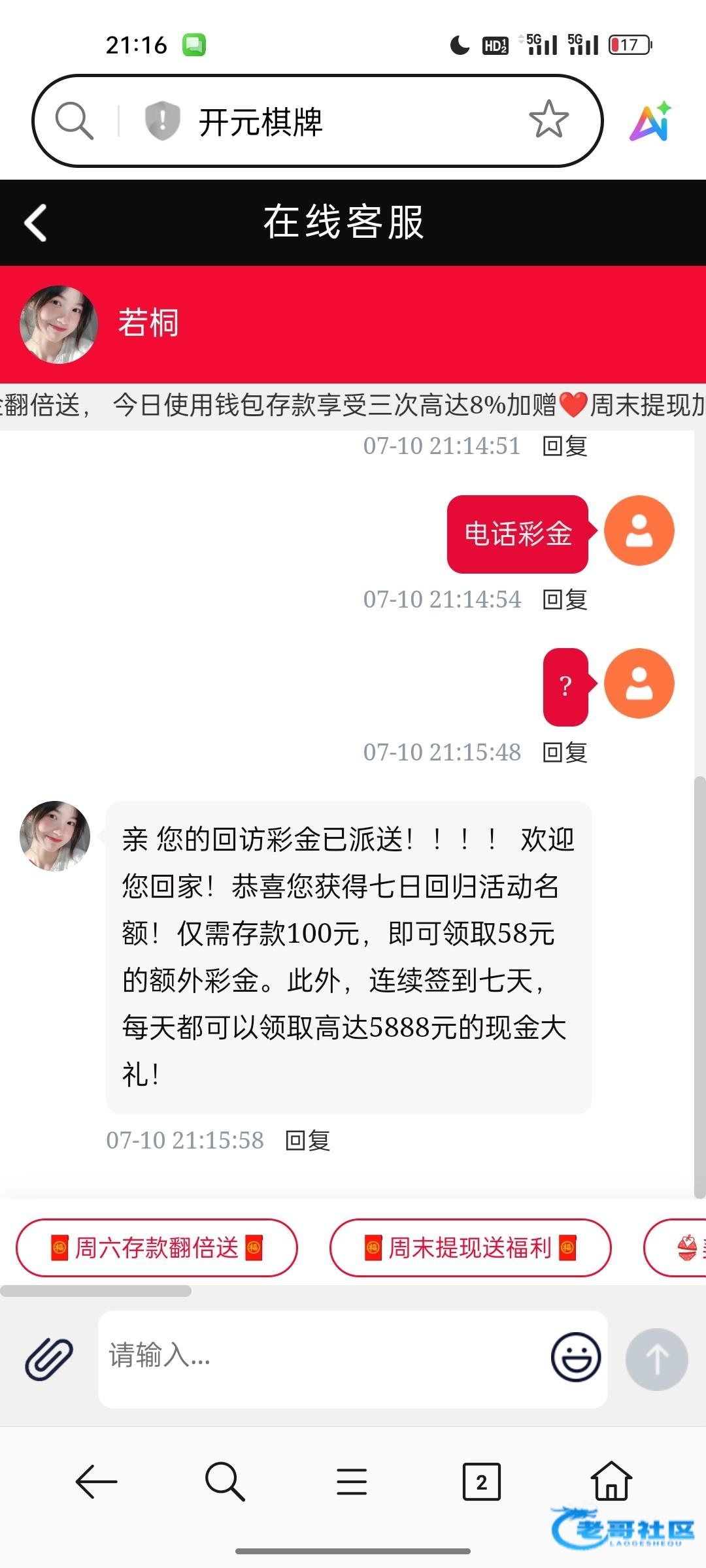This screenshot has width=706, height=1568.
Task: Open the browser search tool
Action: click(x=225, y=1481)
